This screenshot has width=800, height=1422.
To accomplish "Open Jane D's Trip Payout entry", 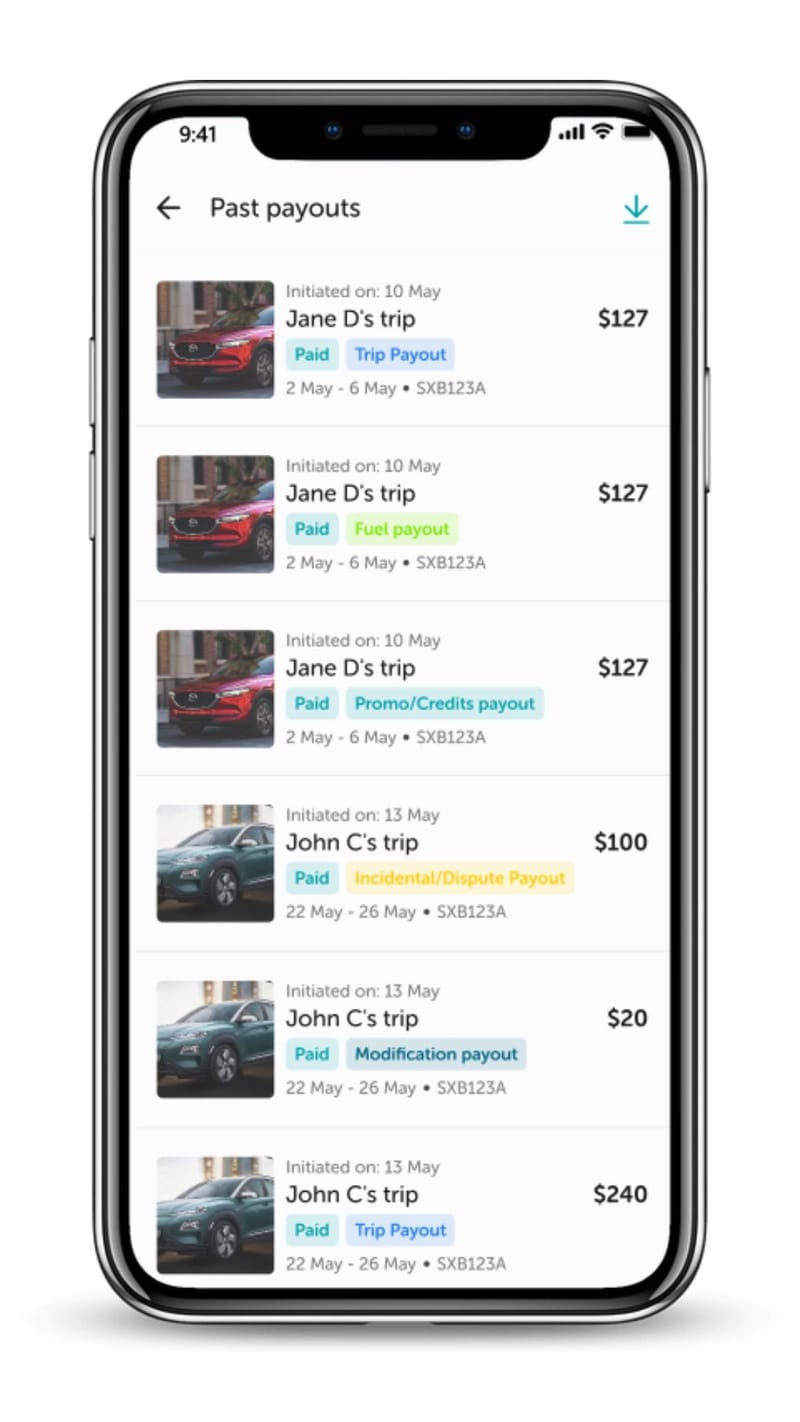I will coord(402,340).
